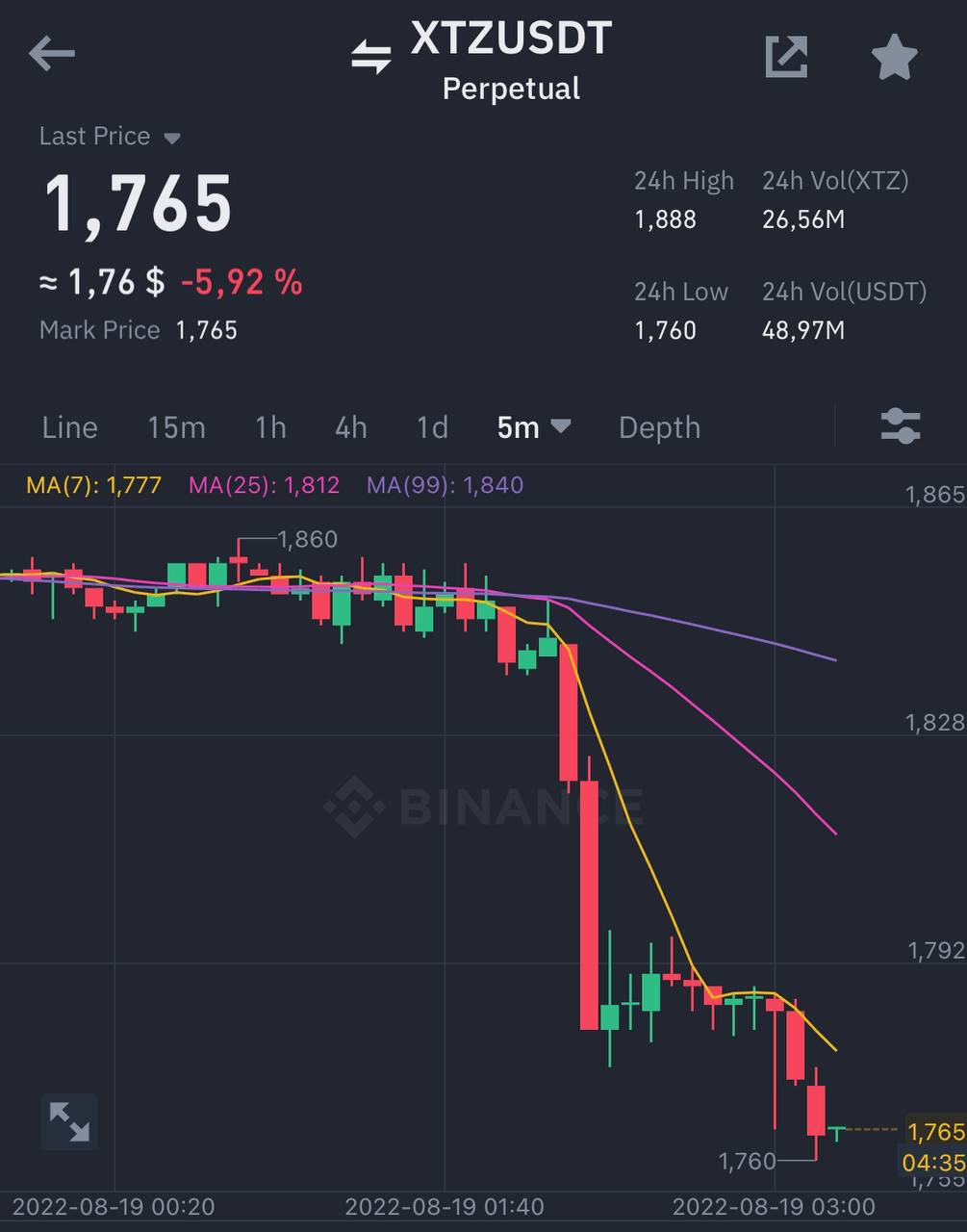Switch to the Depth chart

click(659, 427)
